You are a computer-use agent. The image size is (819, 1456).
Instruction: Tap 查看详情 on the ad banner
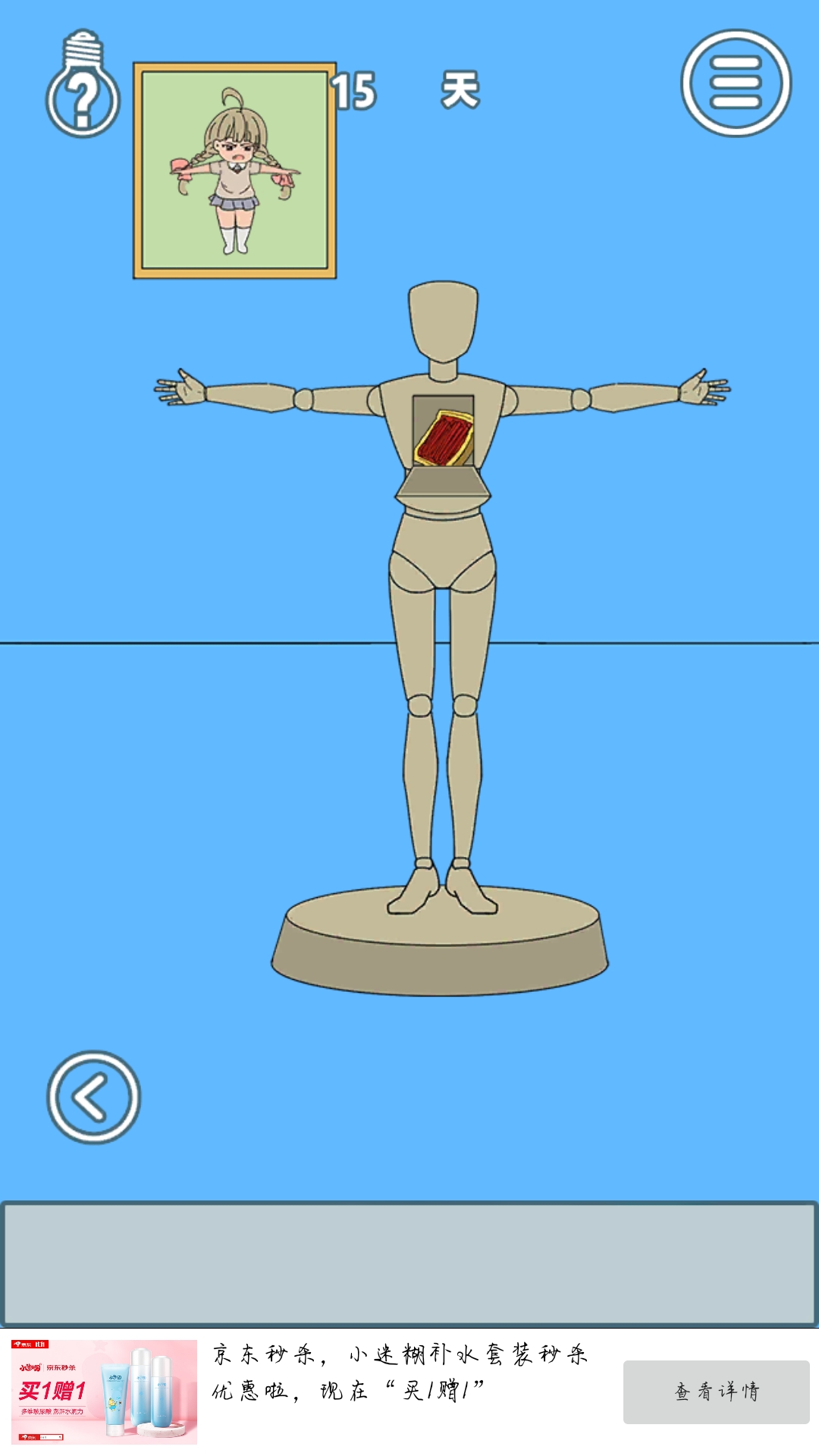(x=716, y=1392)
